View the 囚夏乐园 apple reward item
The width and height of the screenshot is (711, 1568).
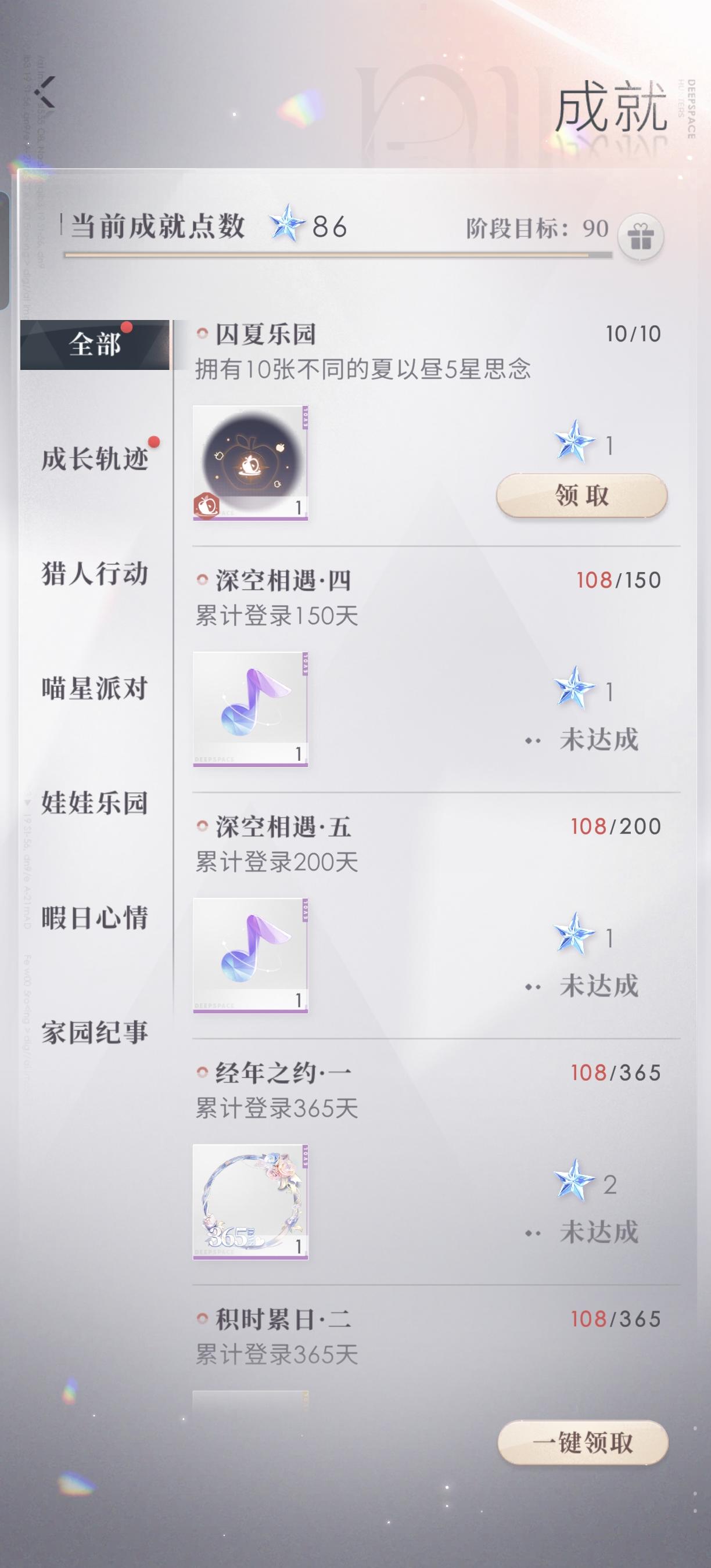tap(250, 463)
